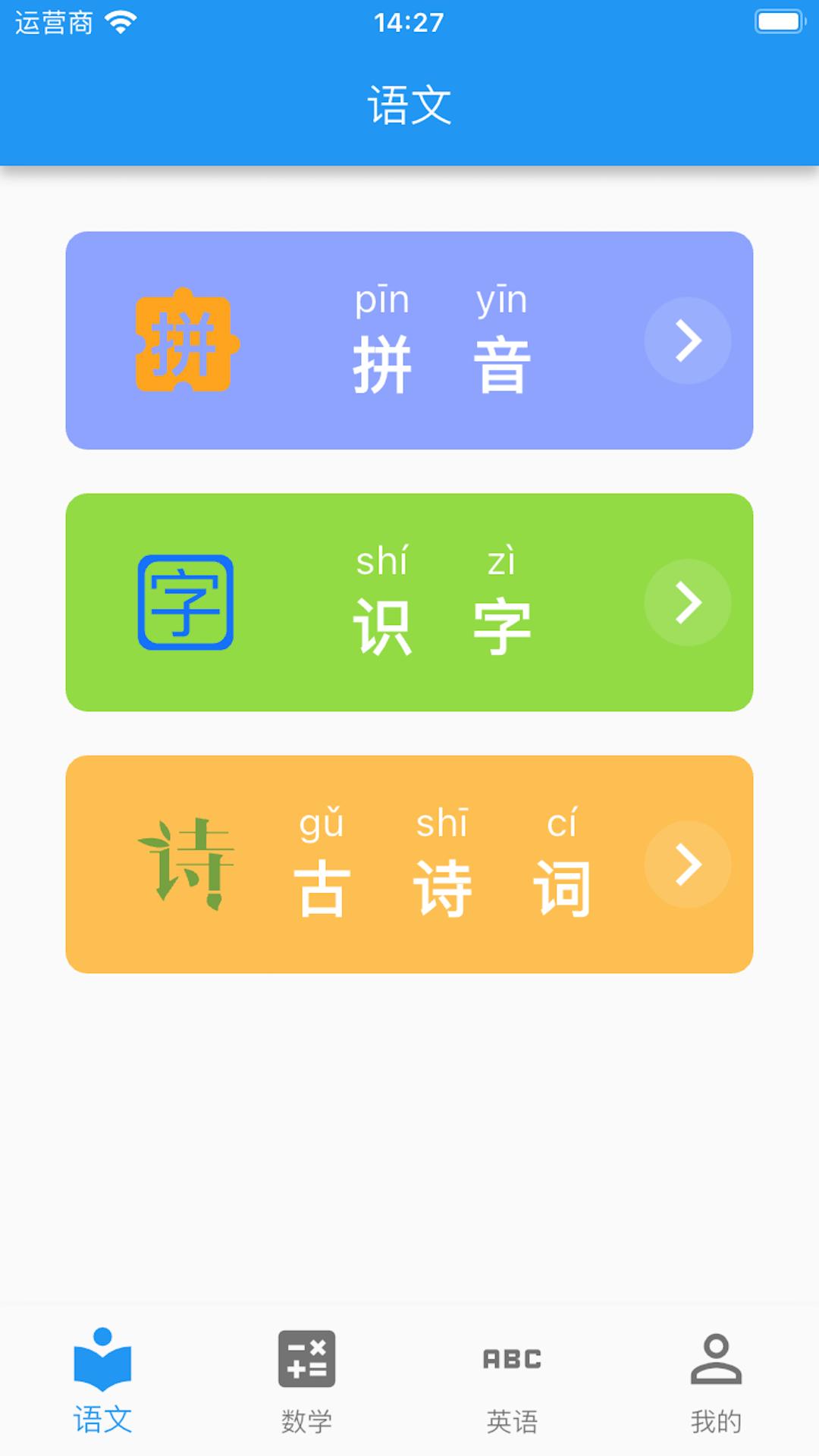Open the 拼音 Pinyin lesson card

(409, 341)
